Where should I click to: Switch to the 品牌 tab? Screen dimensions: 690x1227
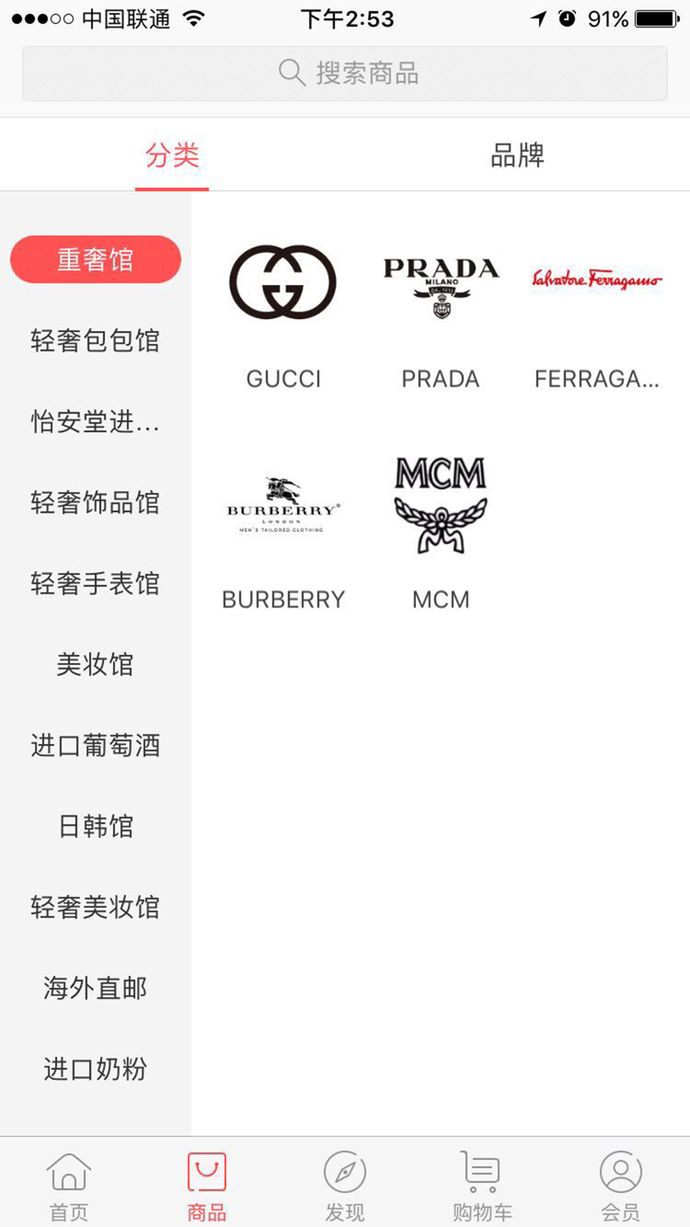pos(517,155)
